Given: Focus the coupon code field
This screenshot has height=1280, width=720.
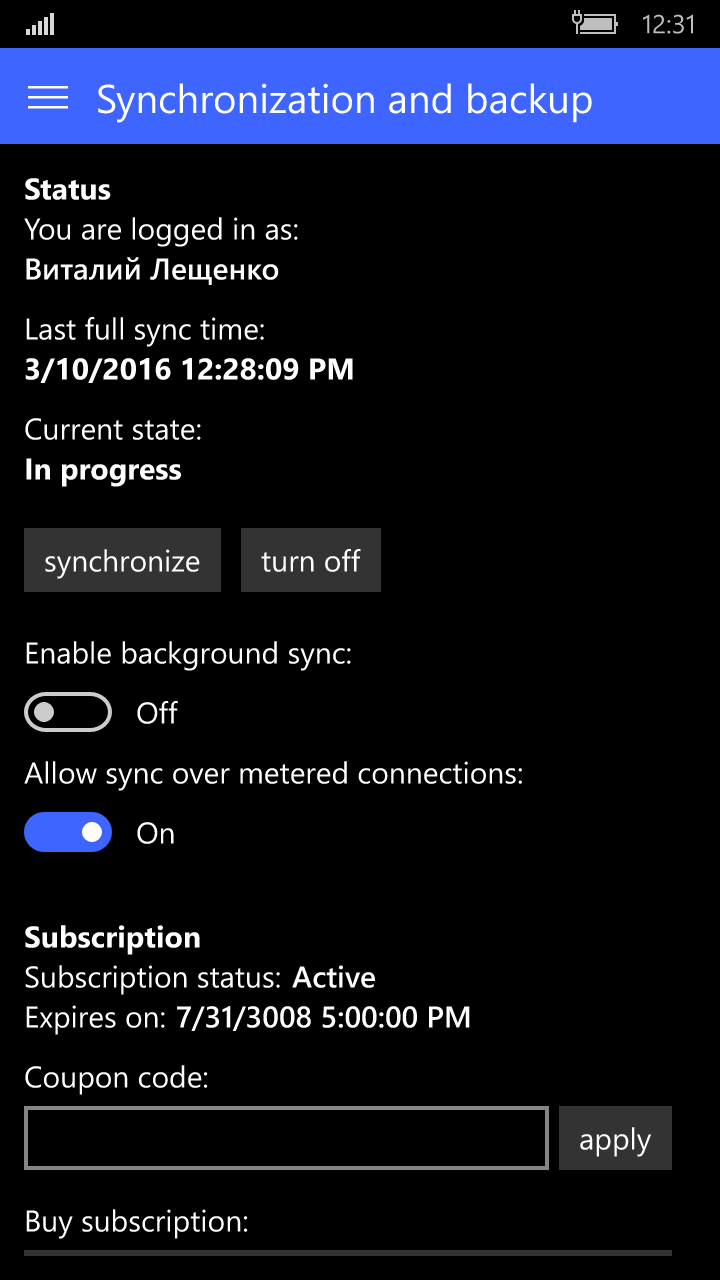Looking at the screenshot, I should point(286,1138).
